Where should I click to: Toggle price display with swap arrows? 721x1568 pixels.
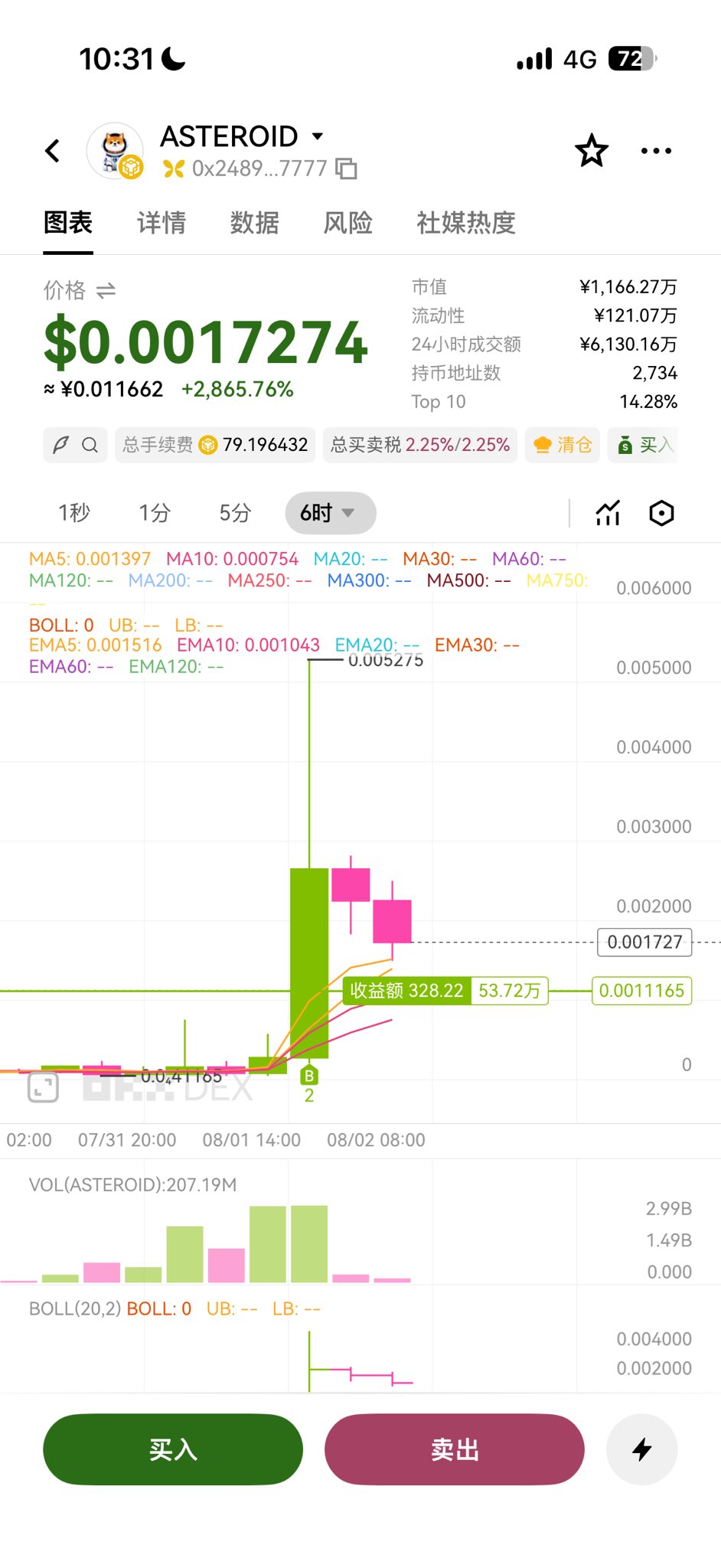106,290
